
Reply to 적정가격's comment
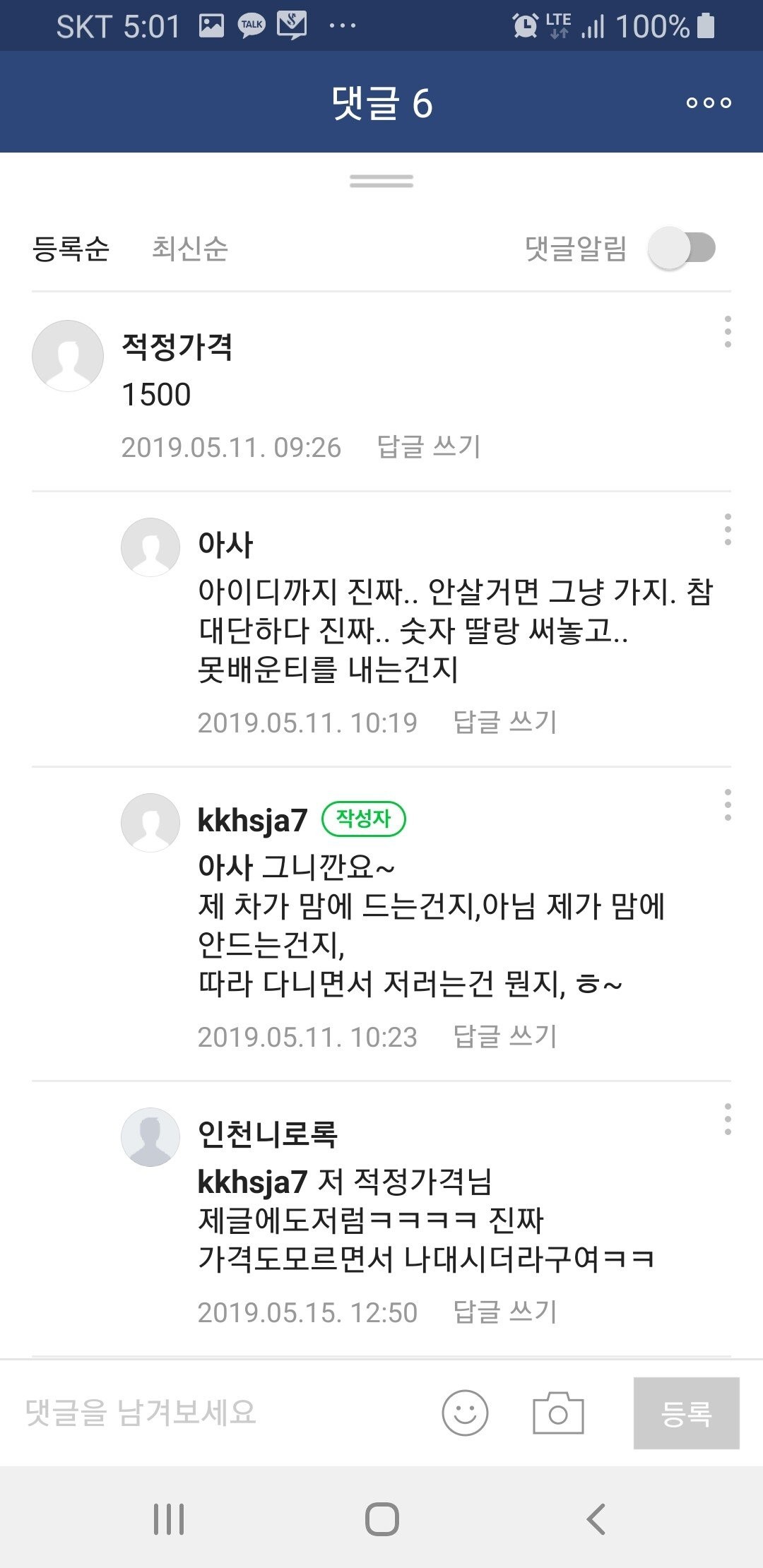pos(429,447)
